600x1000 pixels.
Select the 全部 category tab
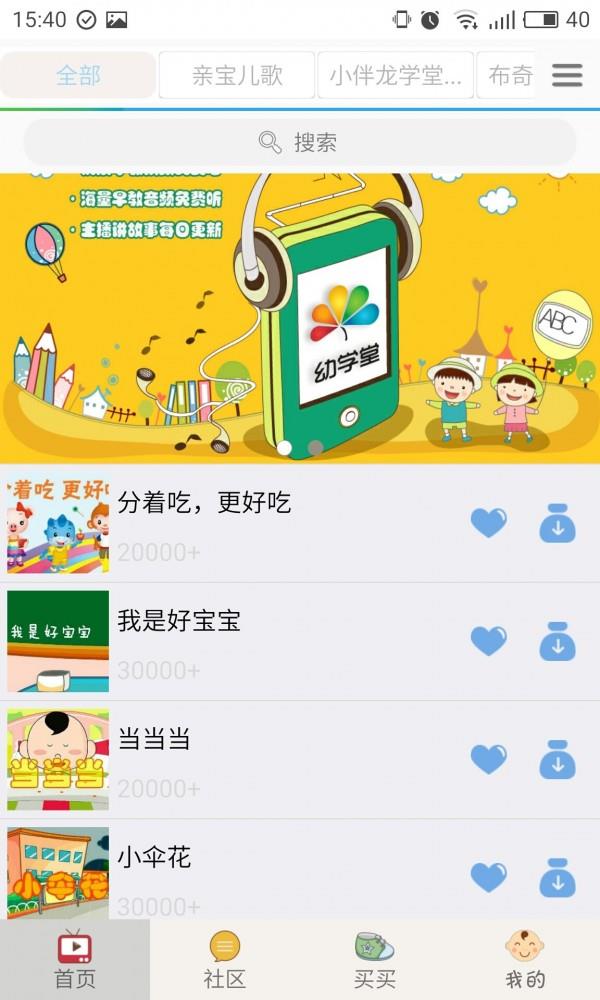[x=78, y=75]
